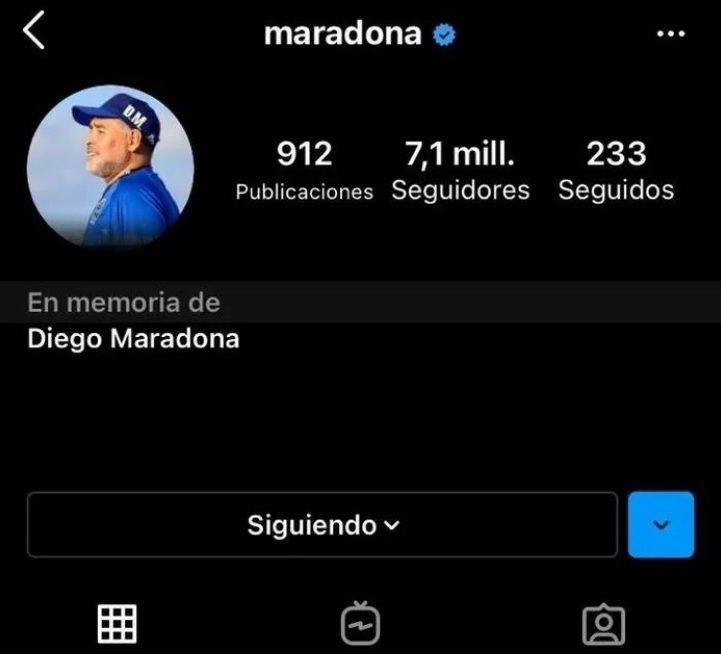Go back using the arrow

tap(34, 32)
